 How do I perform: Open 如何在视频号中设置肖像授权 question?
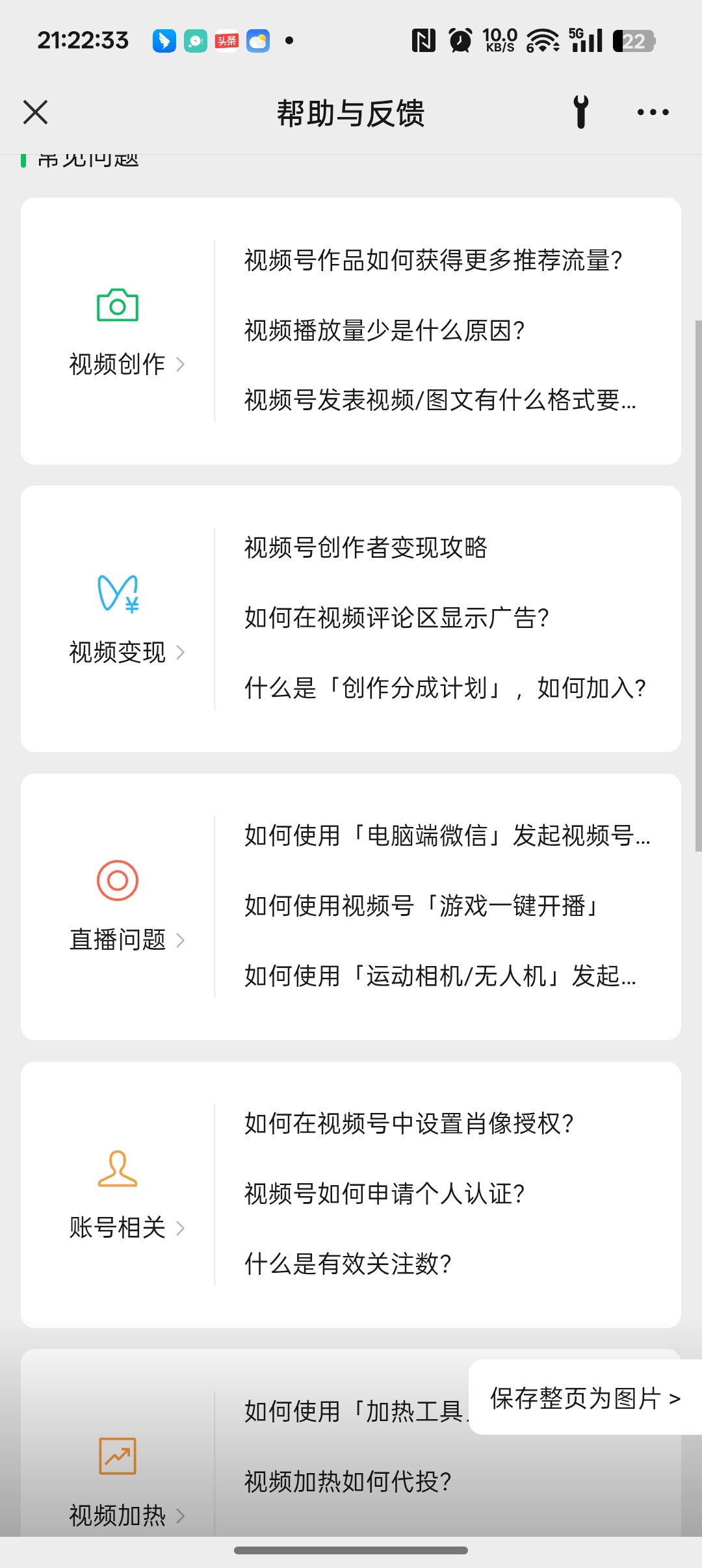click(409, 1124)
